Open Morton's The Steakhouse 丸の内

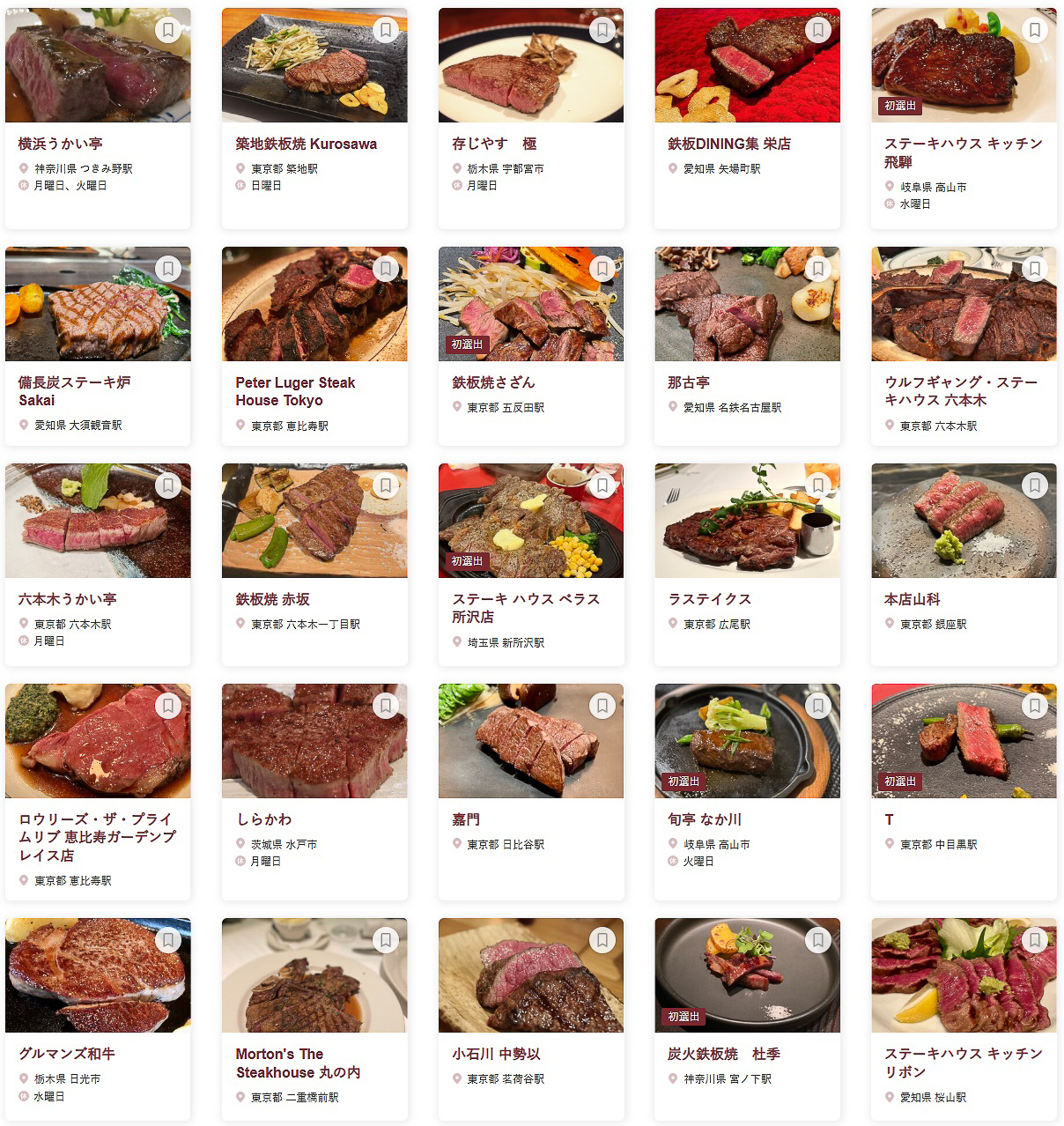pos(298,1063)
